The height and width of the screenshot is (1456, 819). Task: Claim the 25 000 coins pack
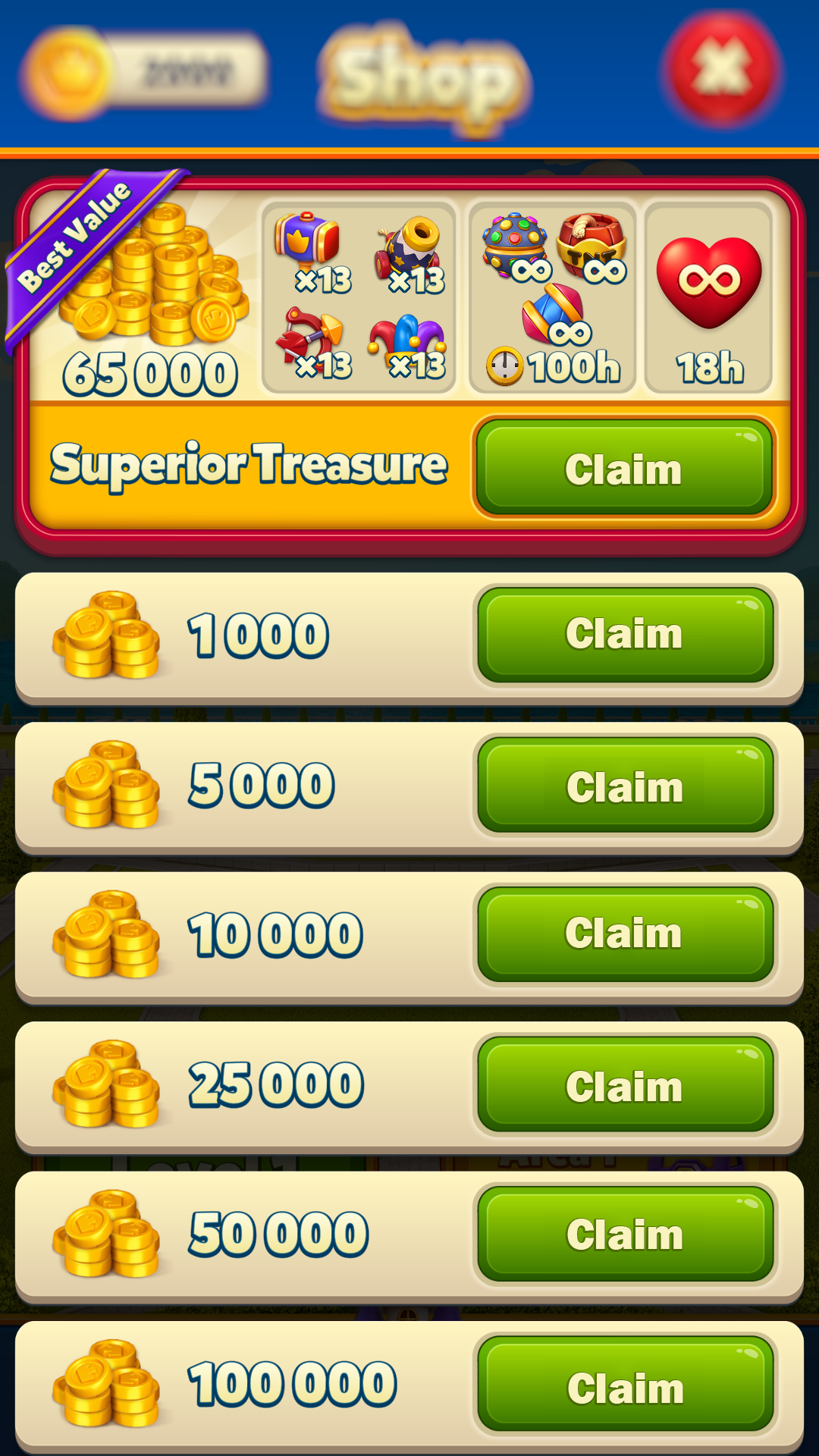(x=624, y=1085)
